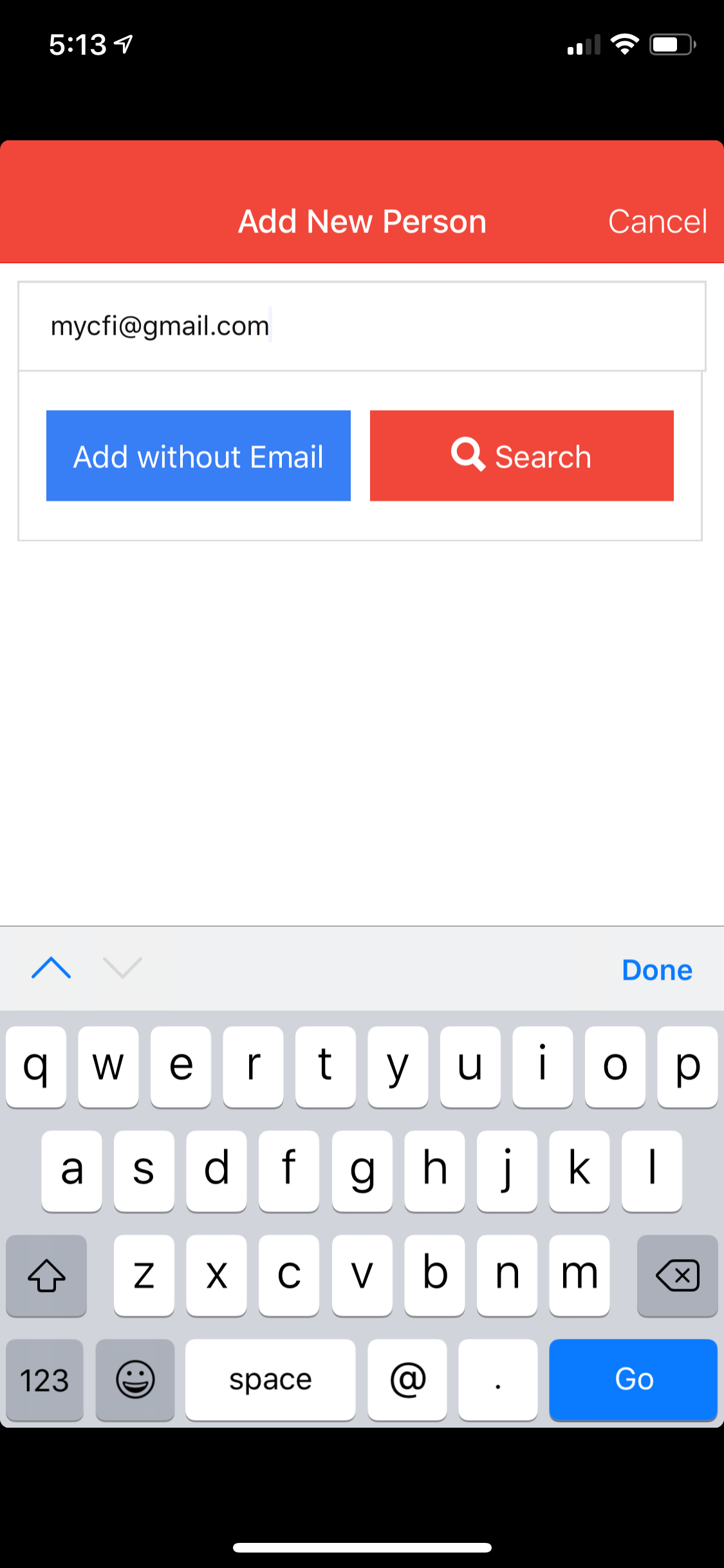Switch keyboard to 123 numbers
Viewport: 724px width, 1568px height.
[x=44, y=1379]
